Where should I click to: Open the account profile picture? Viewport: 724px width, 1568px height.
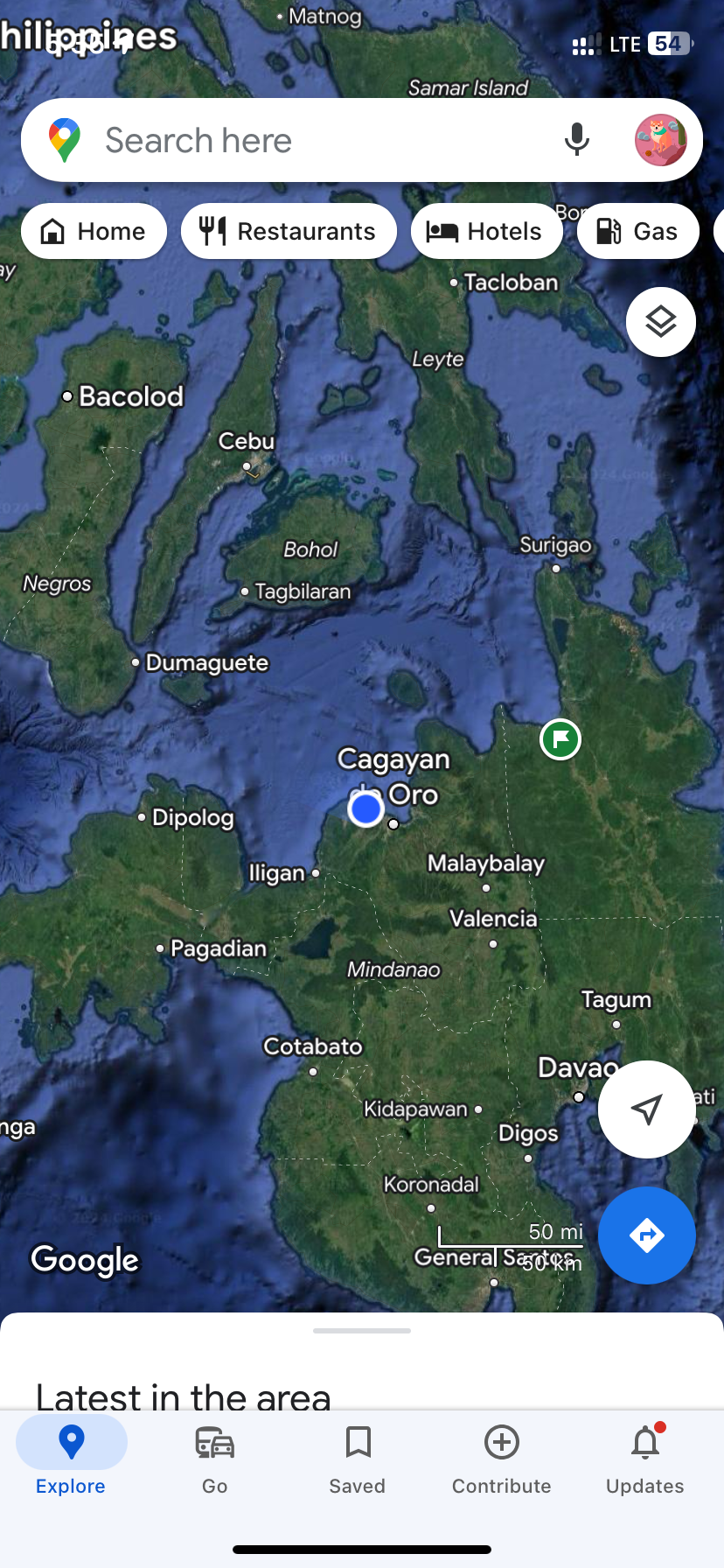pos(660,140)
